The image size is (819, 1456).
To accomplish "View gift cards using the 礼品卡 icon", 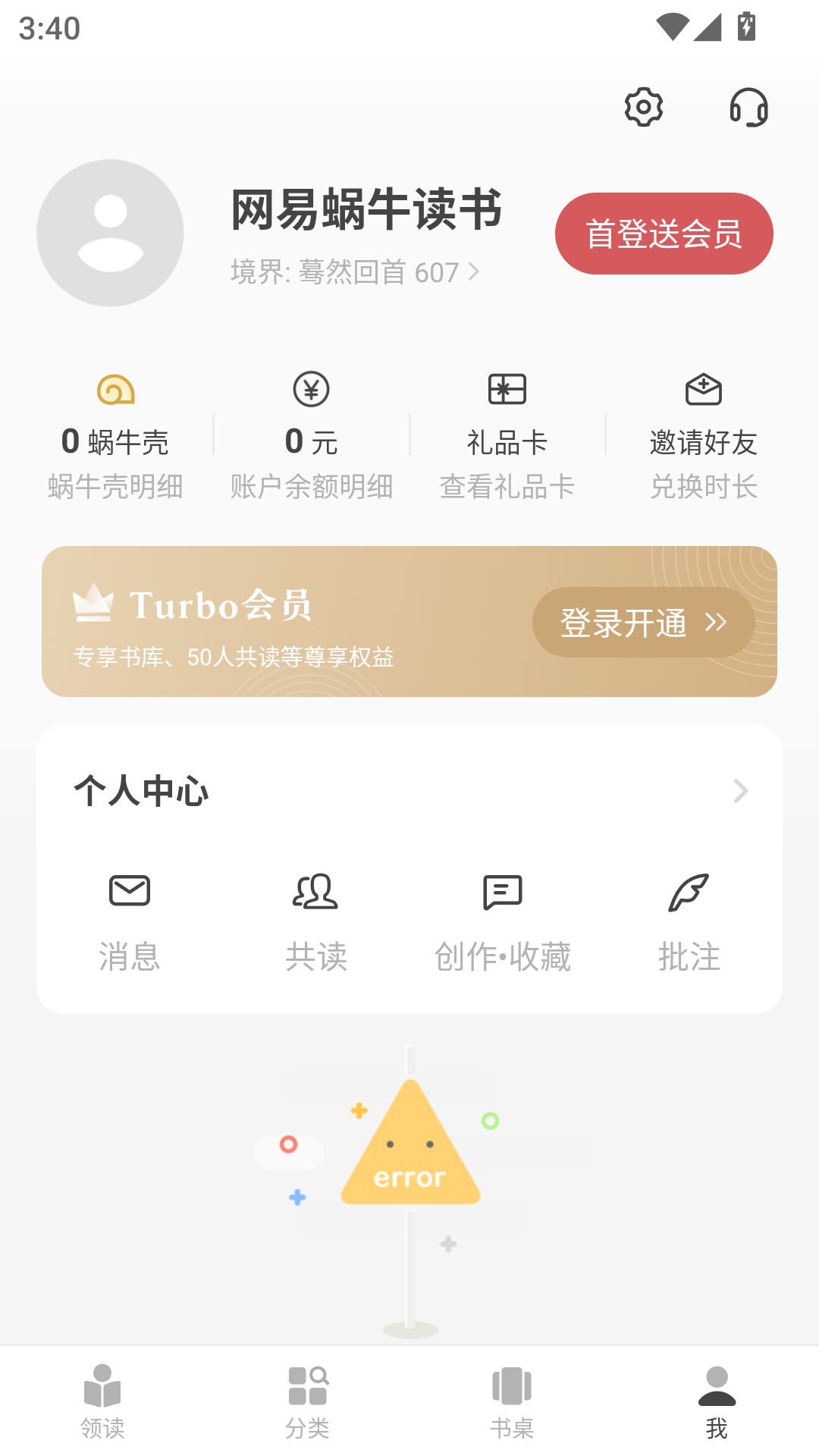I will [507, 391].
